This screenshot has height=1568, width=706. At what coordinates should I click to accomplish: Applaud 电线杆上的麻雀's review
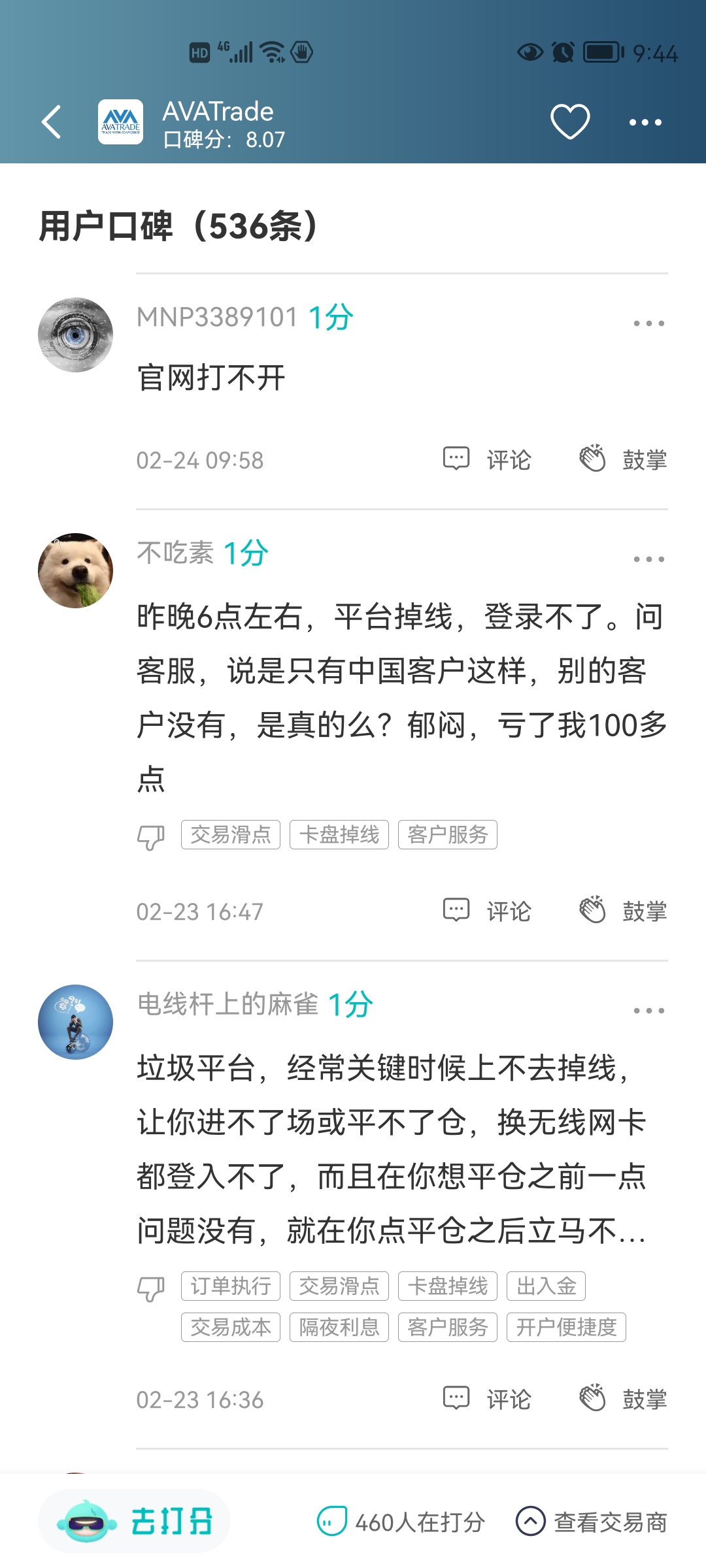tap(623, 1399)
